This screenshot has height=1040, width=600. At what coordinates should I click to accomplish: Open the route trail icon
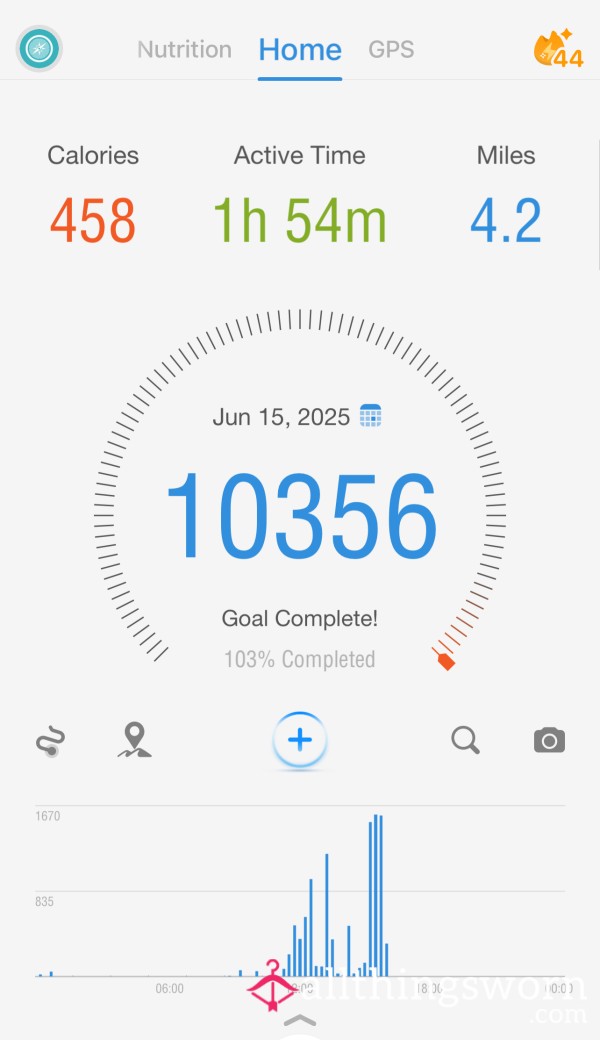tap(50, 741)
